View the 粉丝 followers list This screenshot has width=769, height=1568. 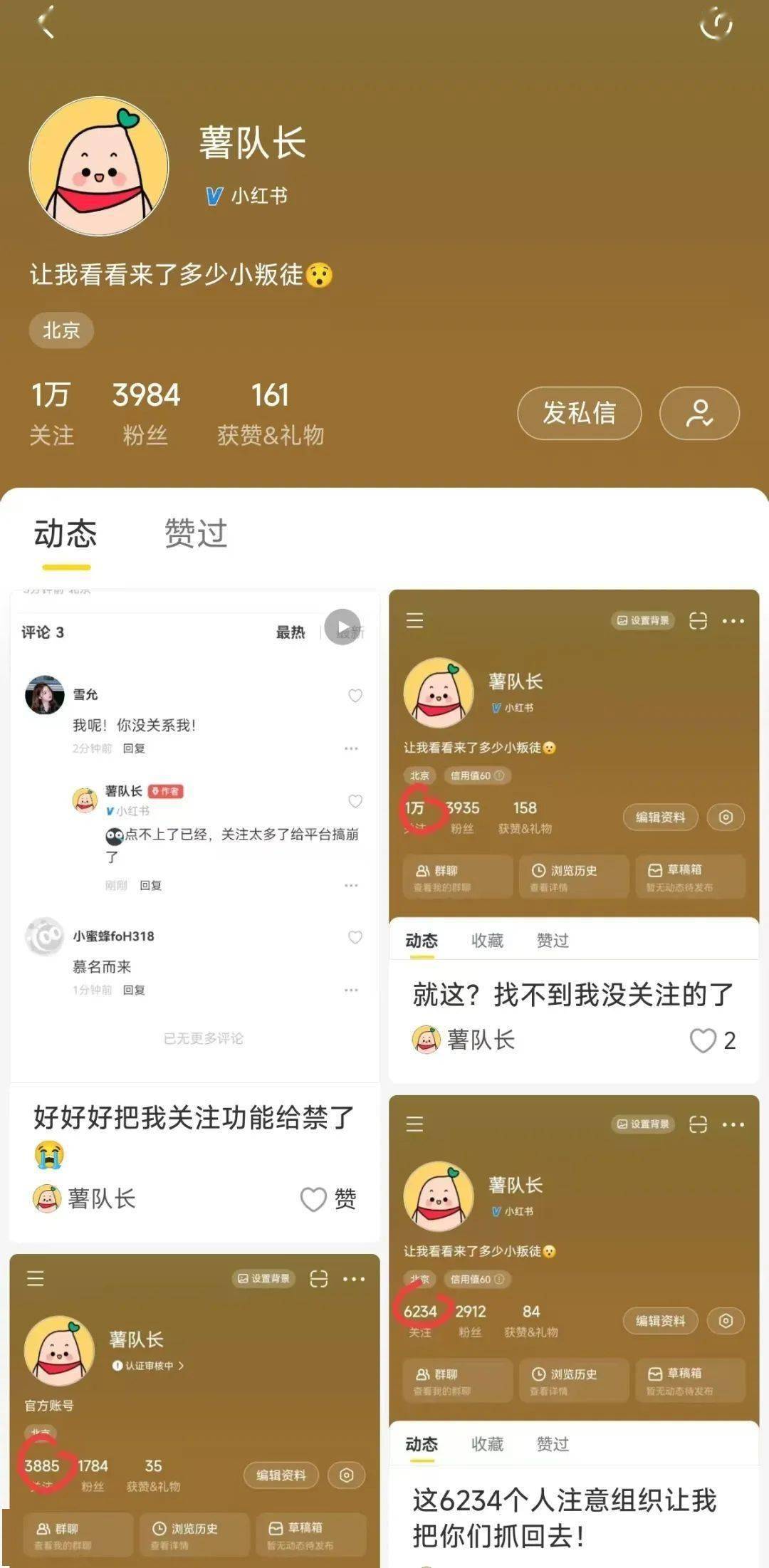pyautogui.click(x=146, y=412)
